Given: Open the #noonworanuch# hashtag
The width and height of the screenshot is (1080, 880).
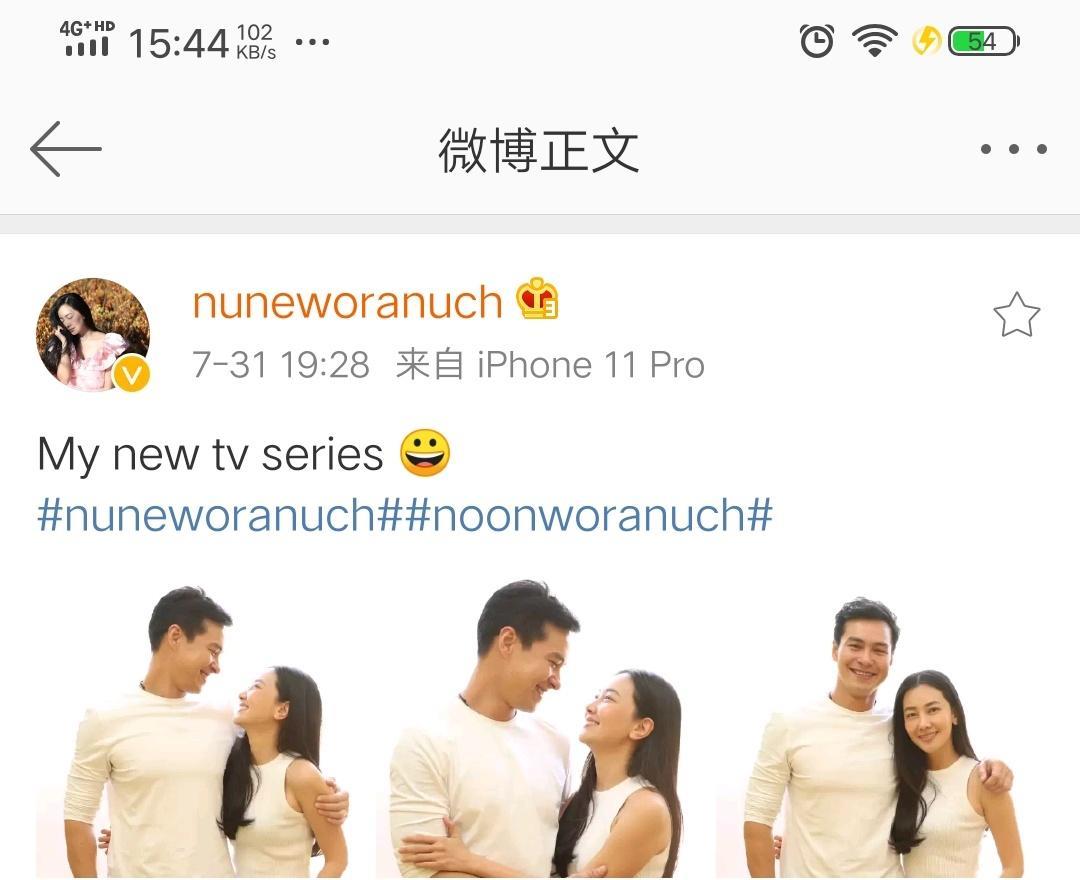Looking at the screenshot, I should tap(589, 516).
